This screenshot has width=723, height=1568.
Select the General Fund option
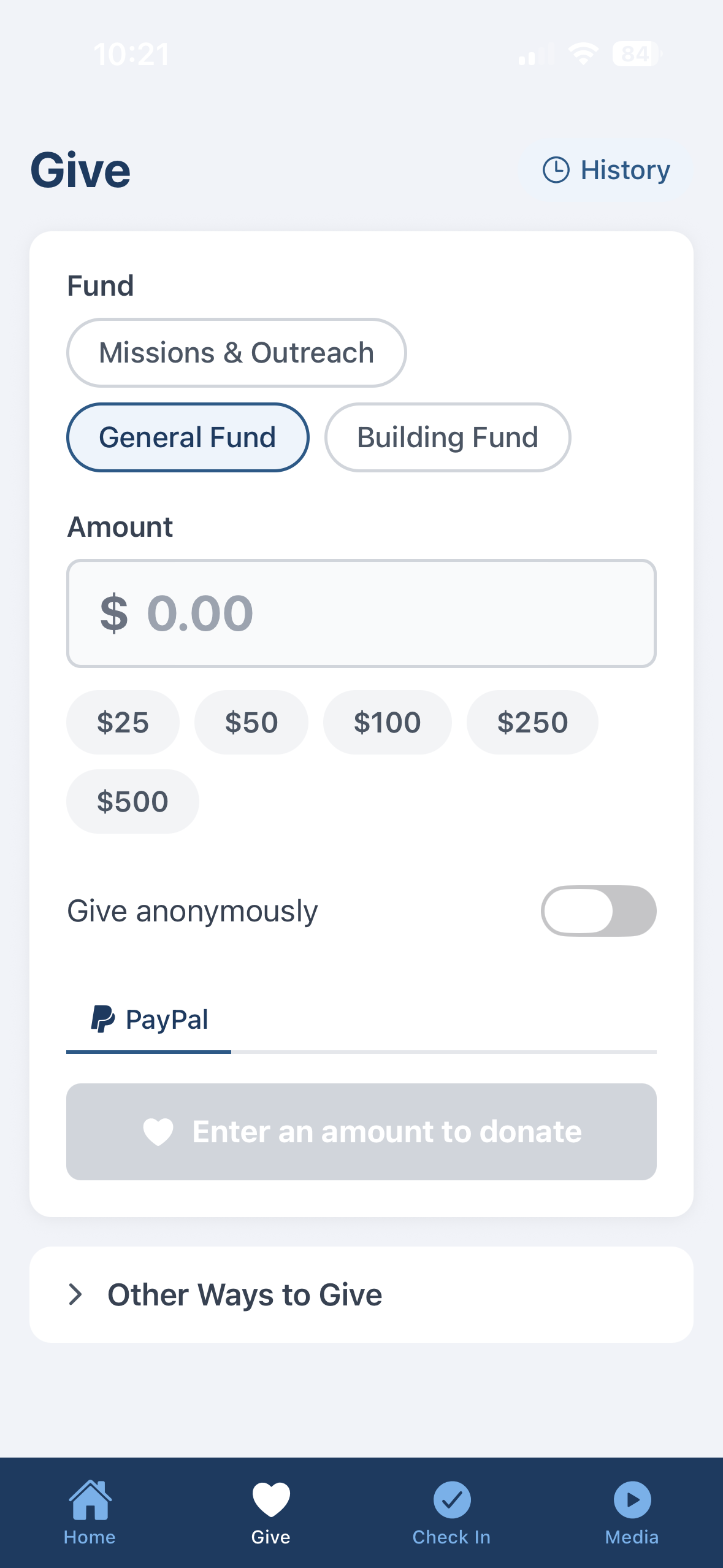(x=187, y=437)
